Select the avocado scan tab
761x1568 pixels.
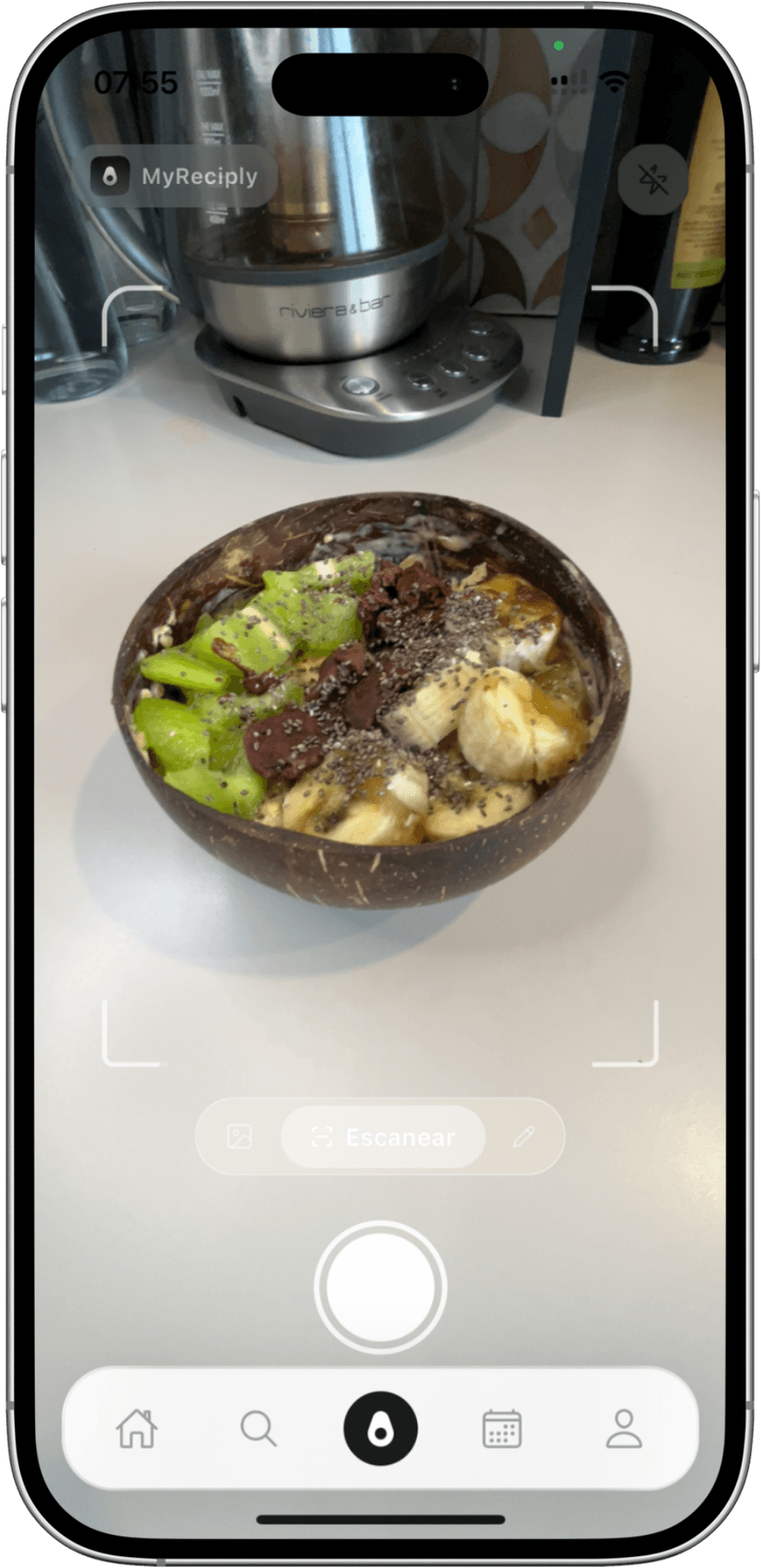380,1428
